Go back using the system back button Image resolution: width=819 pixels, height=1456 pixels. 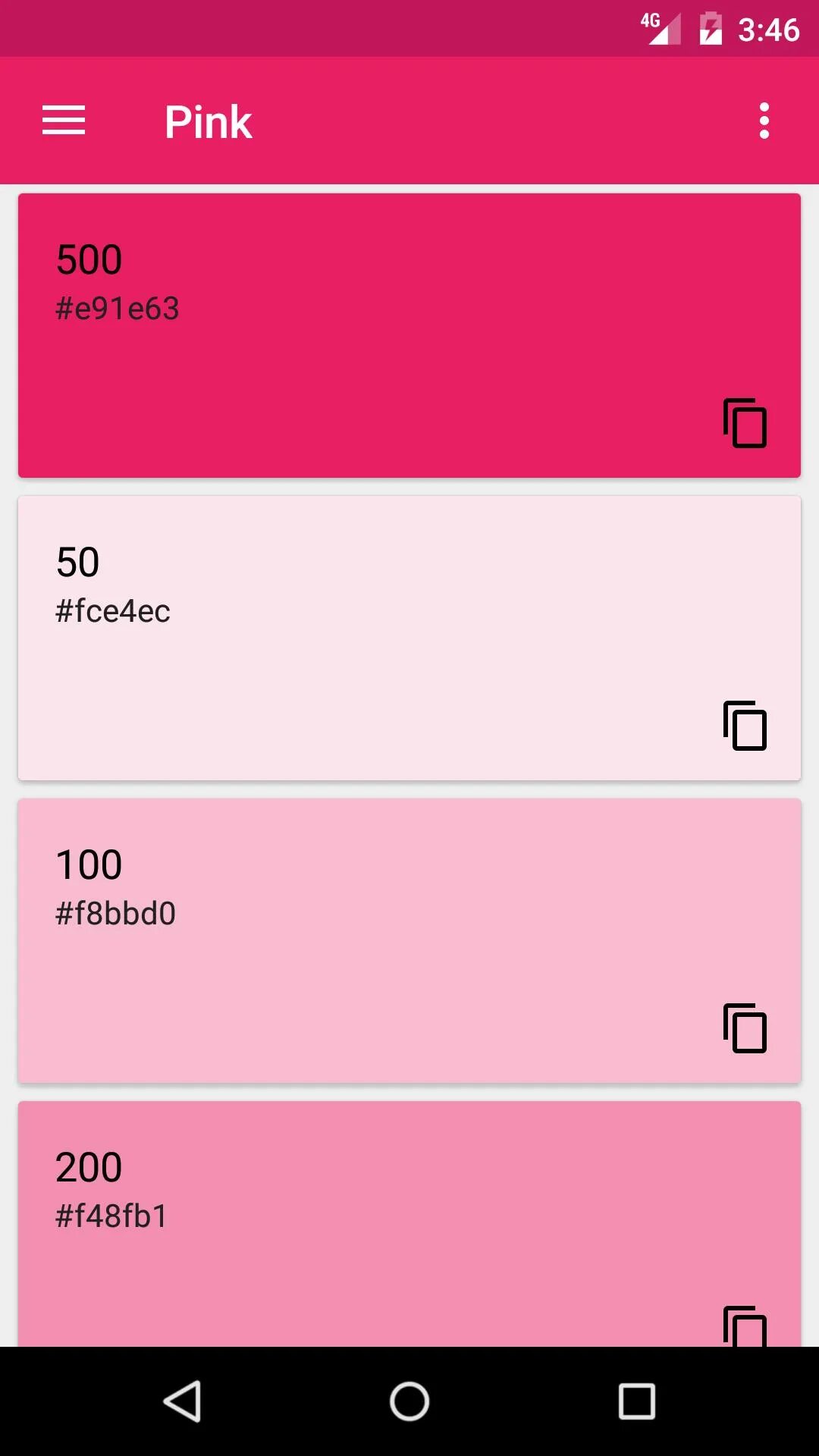[x=182, y=1401]
